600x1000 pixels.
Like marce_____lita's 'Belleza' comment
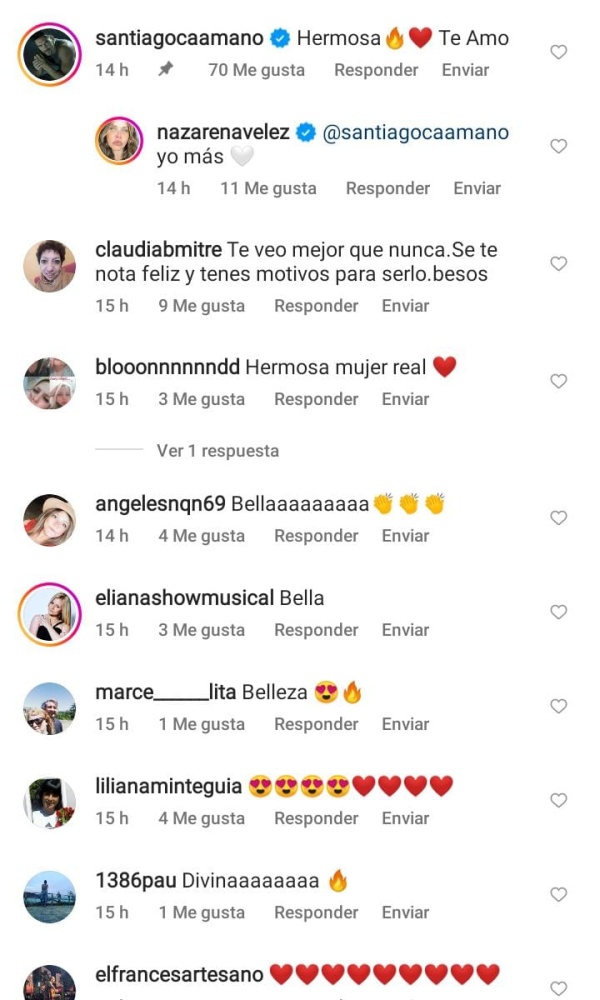[x=559, y=706]
